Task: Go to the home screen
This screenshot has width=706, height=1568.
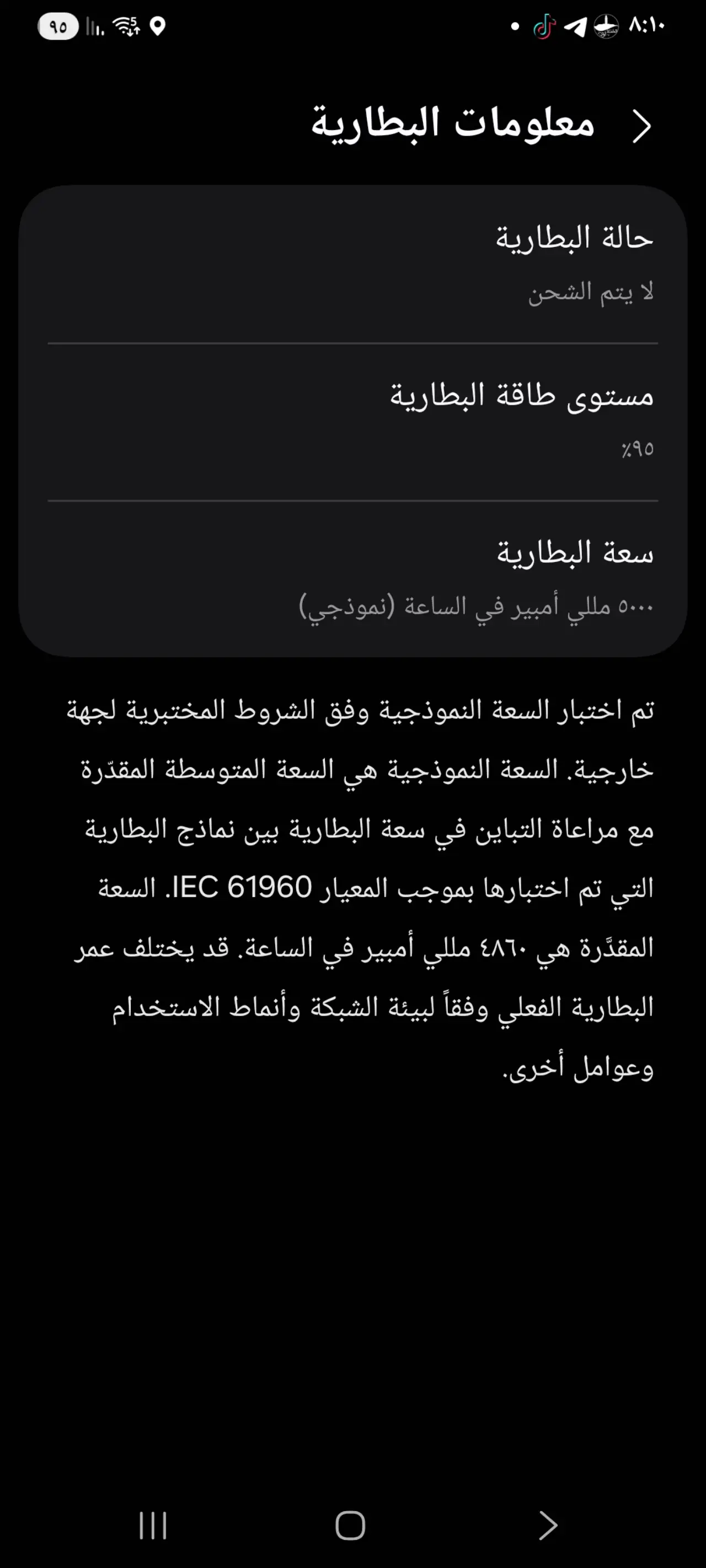Action: [350, 1525]
